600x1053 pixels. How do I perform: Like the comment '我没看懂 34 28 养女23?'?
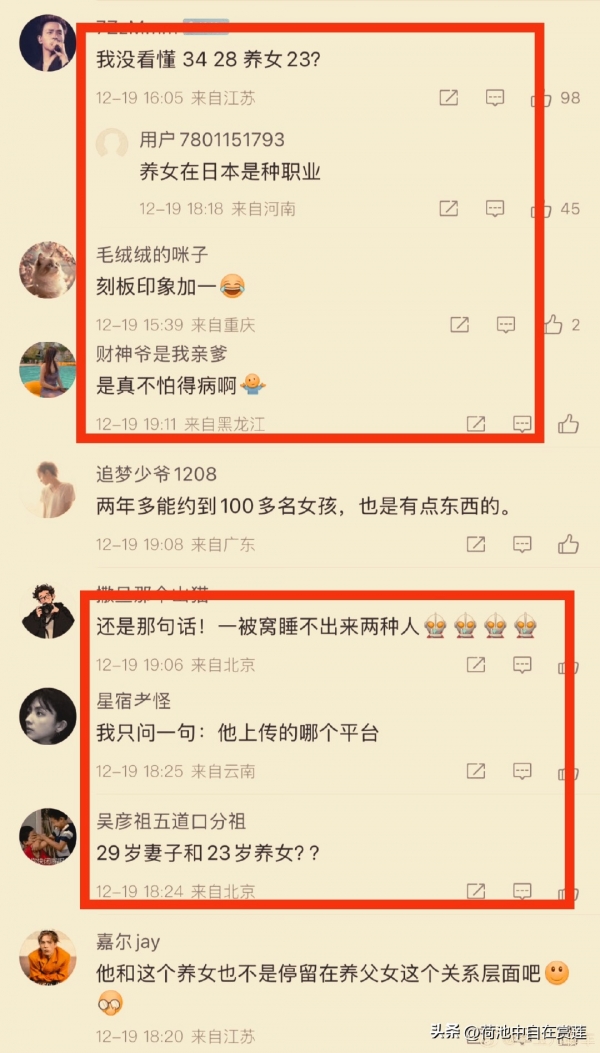tap(541, 98)
